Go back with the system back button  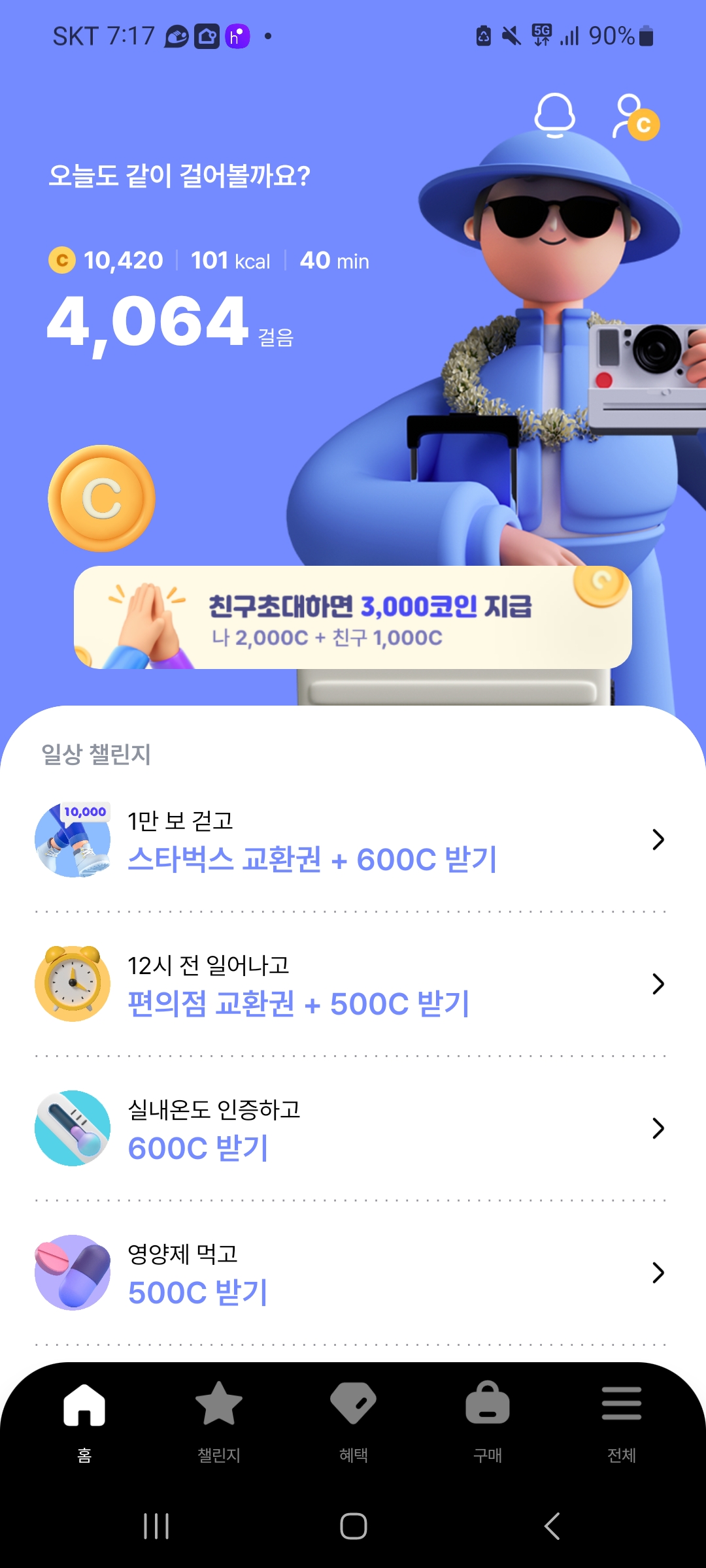point(552,1526)
